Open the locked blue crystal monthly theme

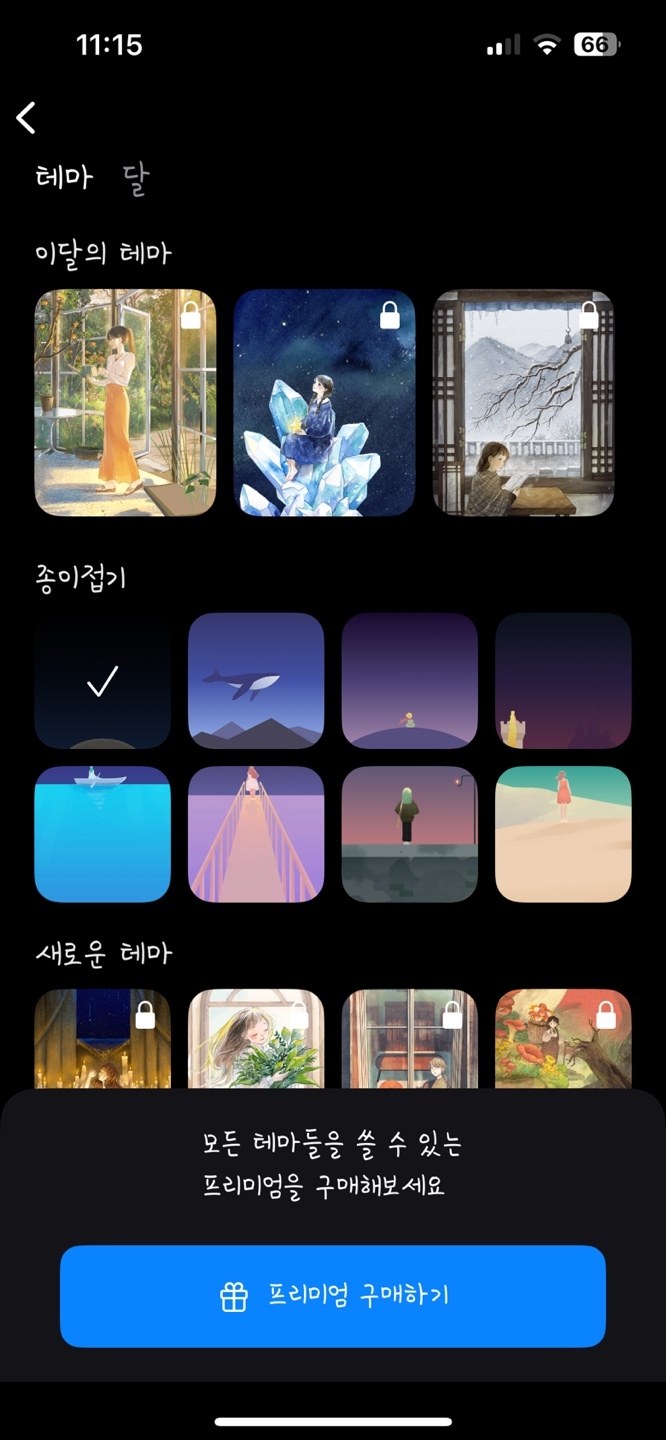click(x=324, y=403)
